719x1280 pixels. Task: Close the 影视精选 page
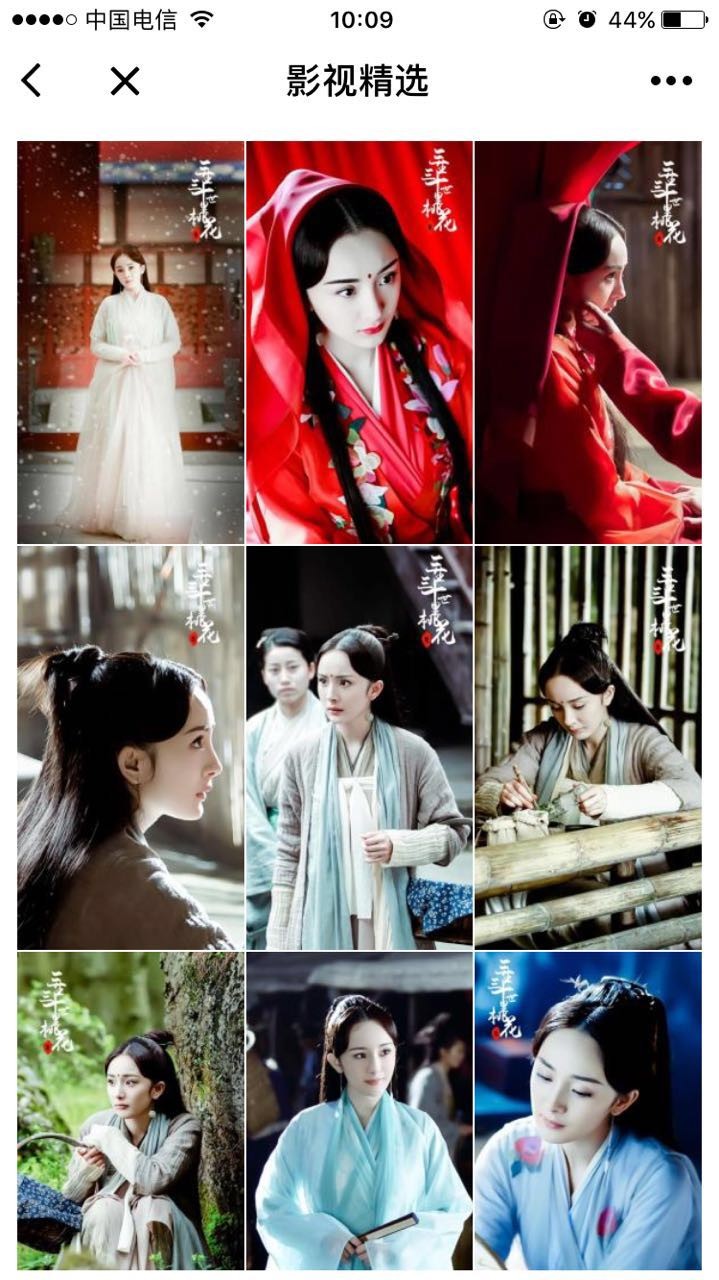(125, 81)
